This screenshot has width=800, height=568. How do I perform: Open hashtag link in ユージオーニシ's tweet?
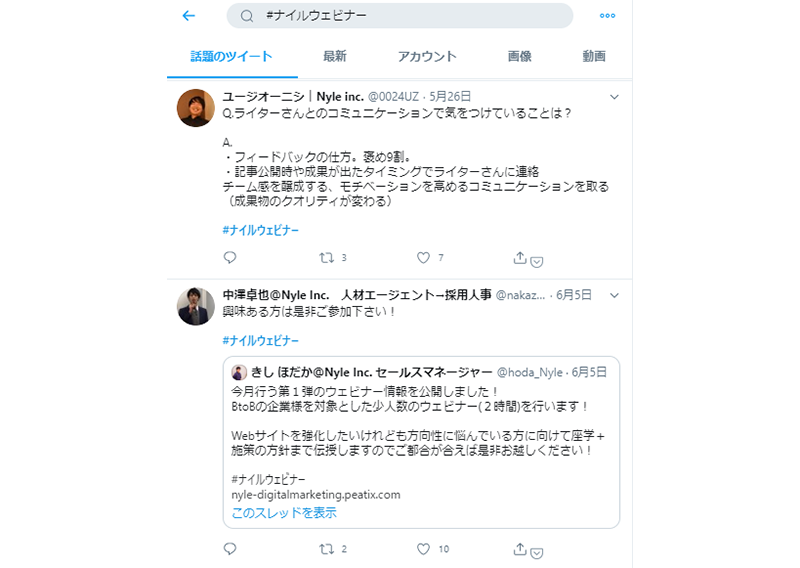tap(260, 230)
